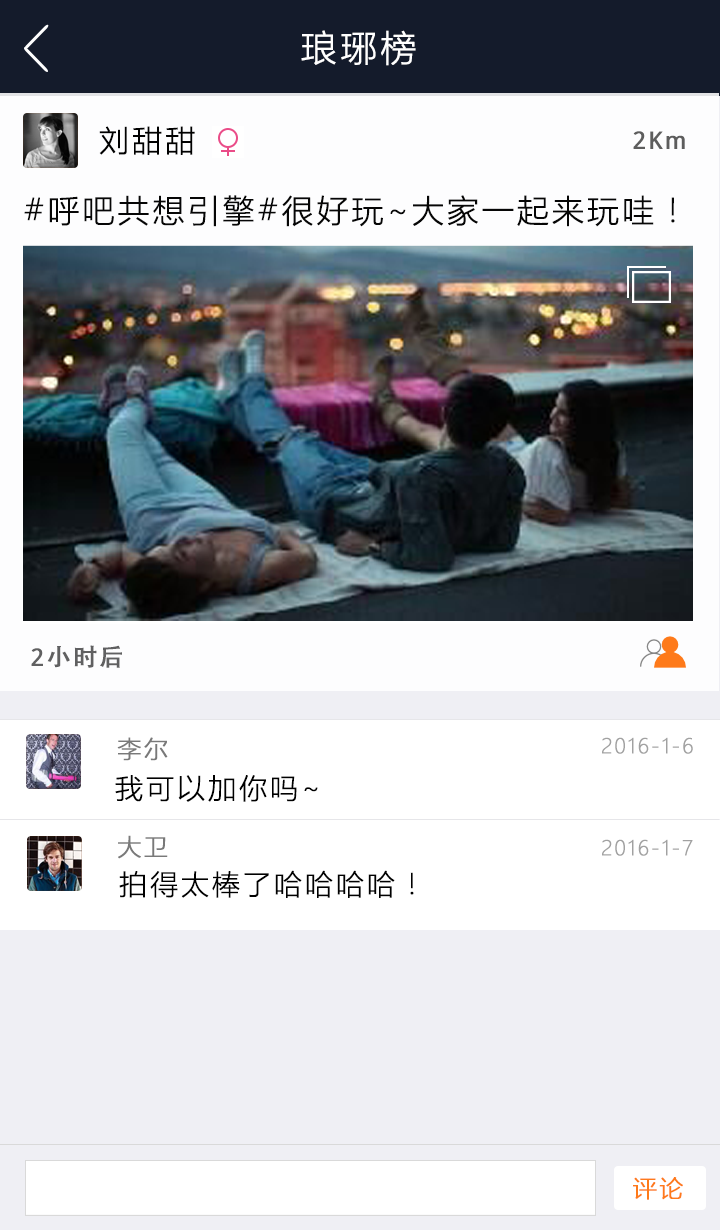
Task: Focus the comment text field
Action: coord(310,1188)
